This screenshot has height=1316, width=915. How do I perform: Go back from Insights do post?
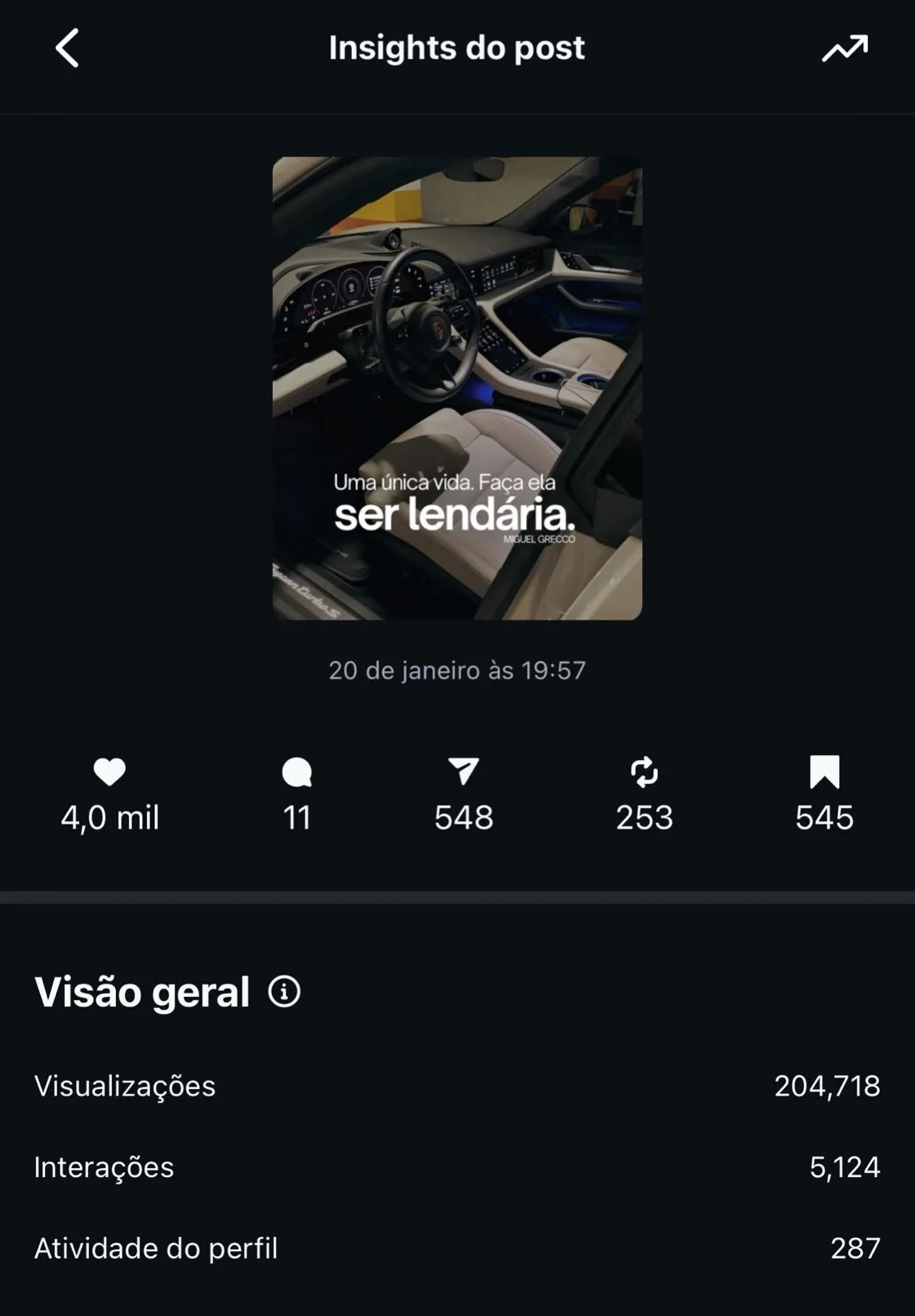point(67,48)
